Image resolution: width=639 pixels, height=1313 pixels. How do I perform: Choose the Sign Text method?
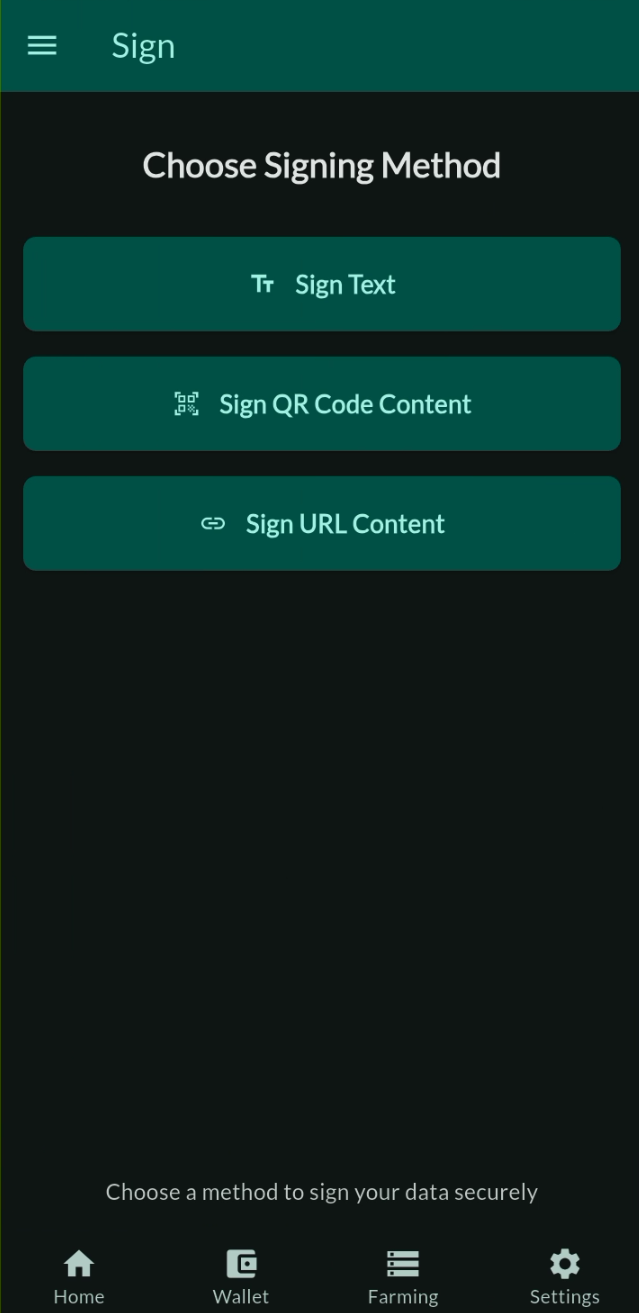point(322,284)
